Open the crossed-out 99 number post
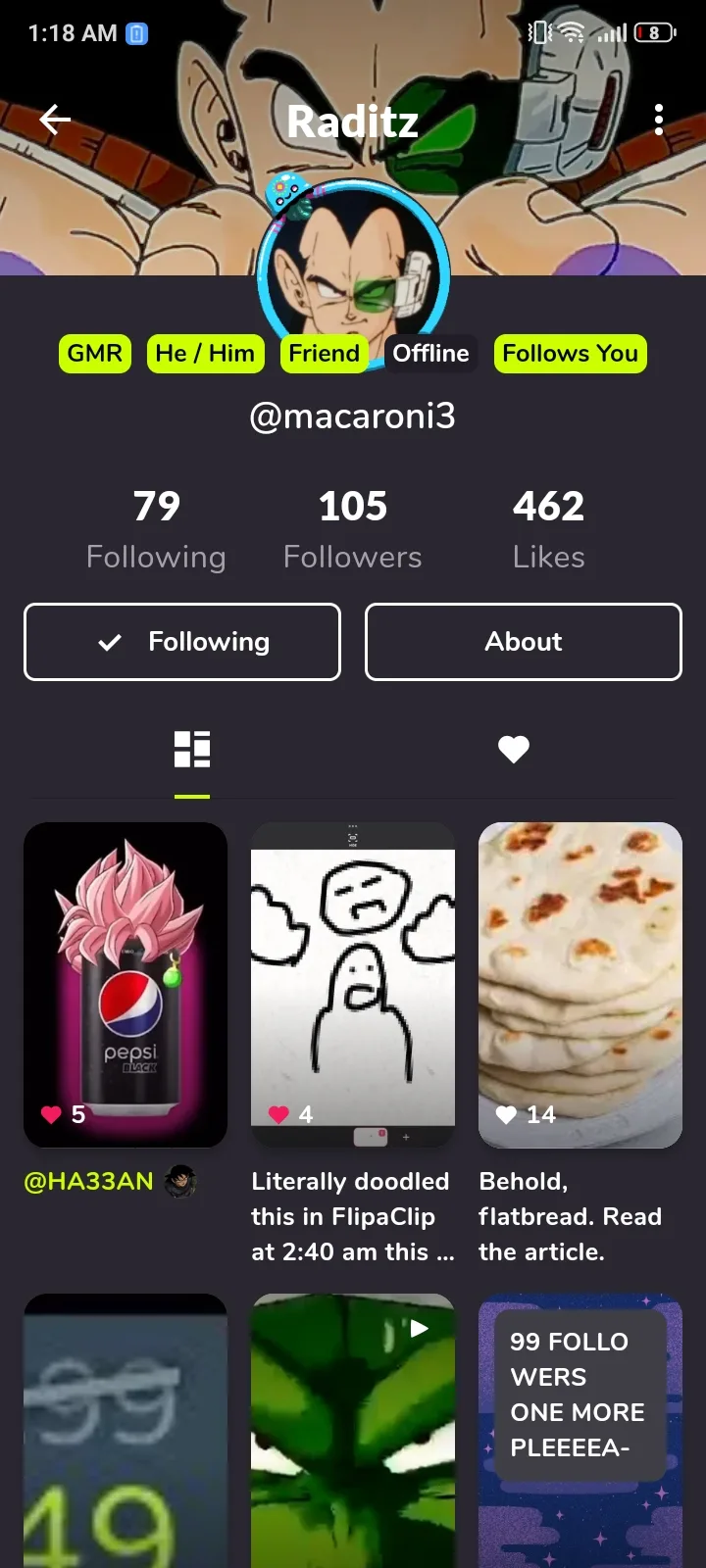Image resolution: width=706 pixels, height=1568 pixels. click(126, 1431)
